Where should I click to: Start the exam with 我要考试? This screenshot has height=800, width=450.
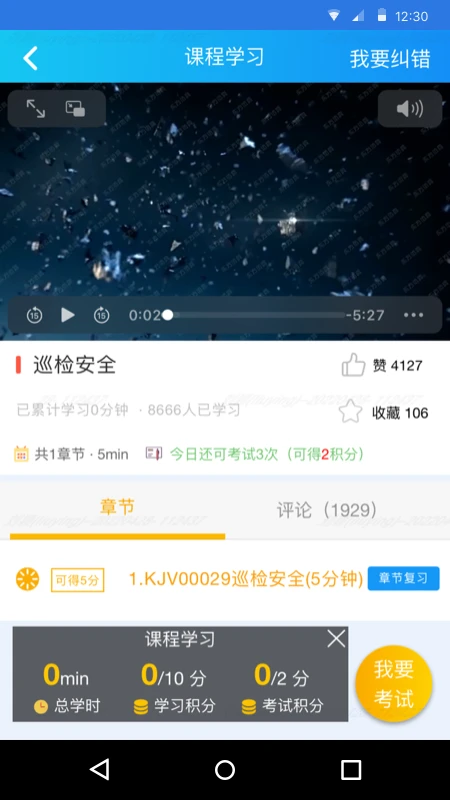click(x=394, y=684)
